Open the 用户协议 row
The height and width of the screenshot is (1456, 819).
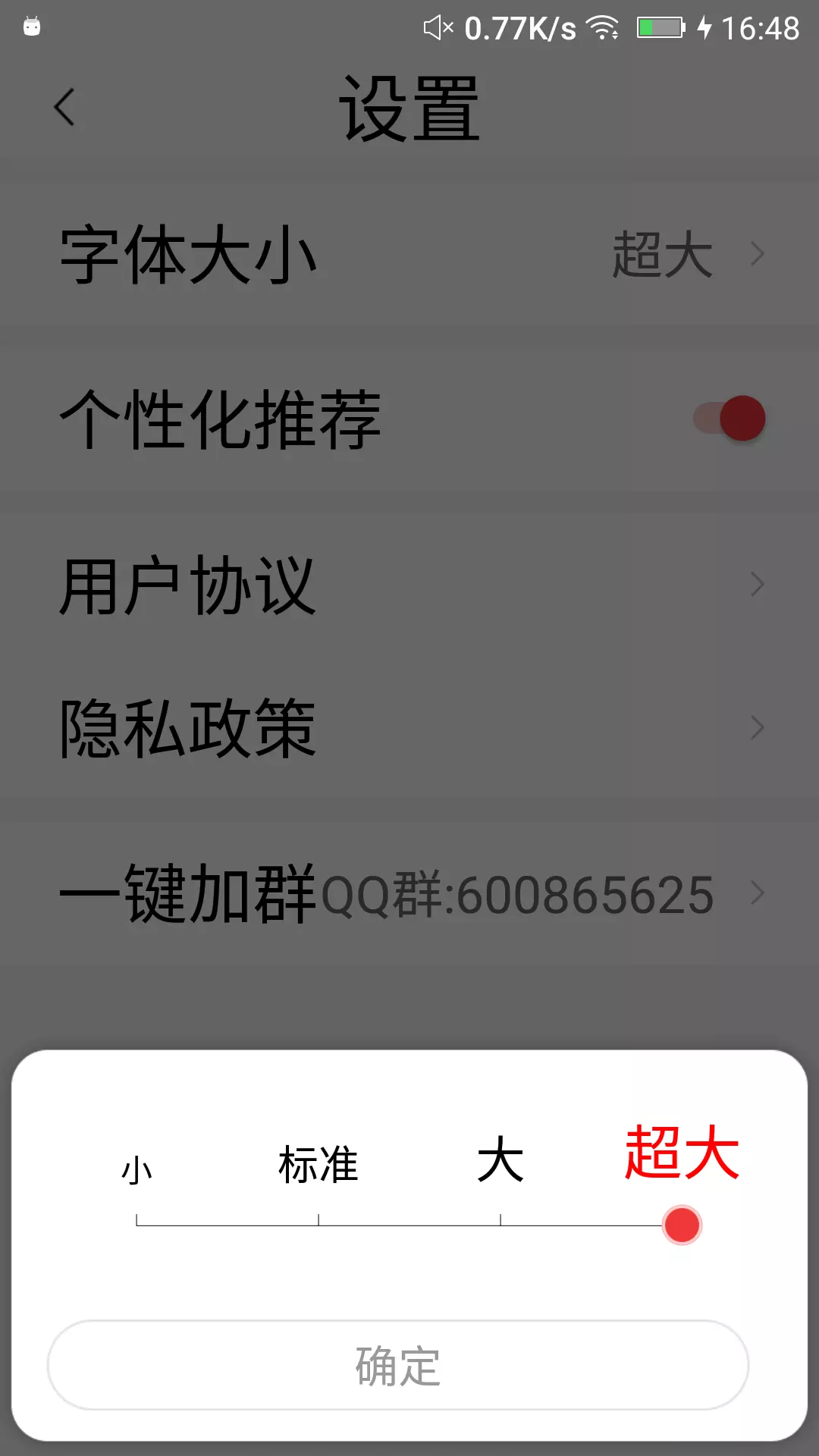409,585
